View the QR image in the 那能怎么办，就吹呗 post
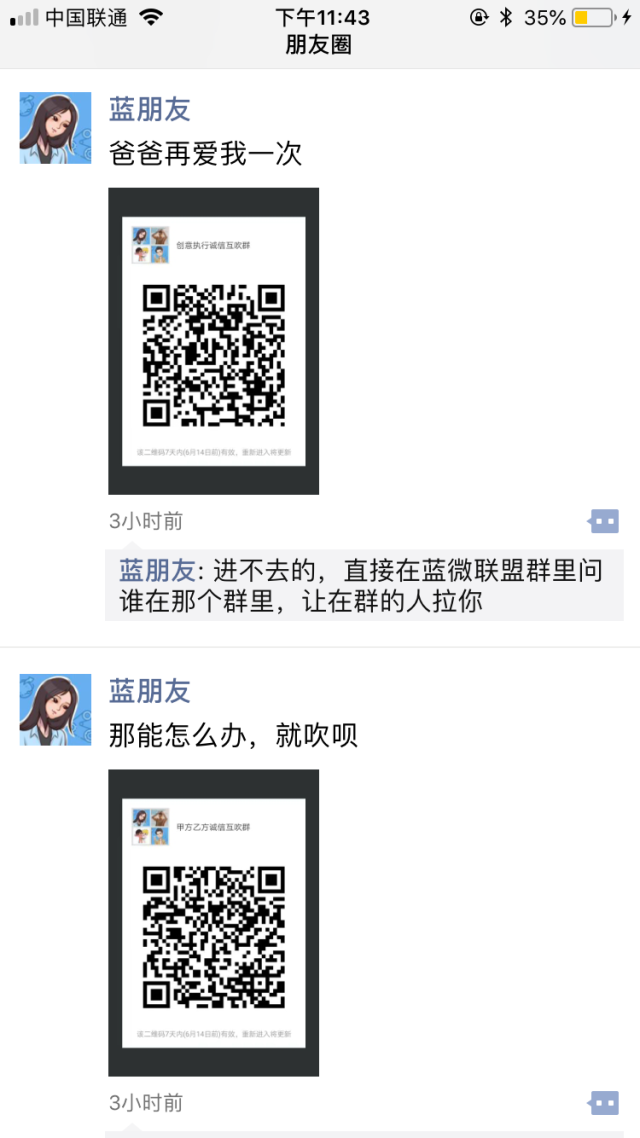 (213, 923)
